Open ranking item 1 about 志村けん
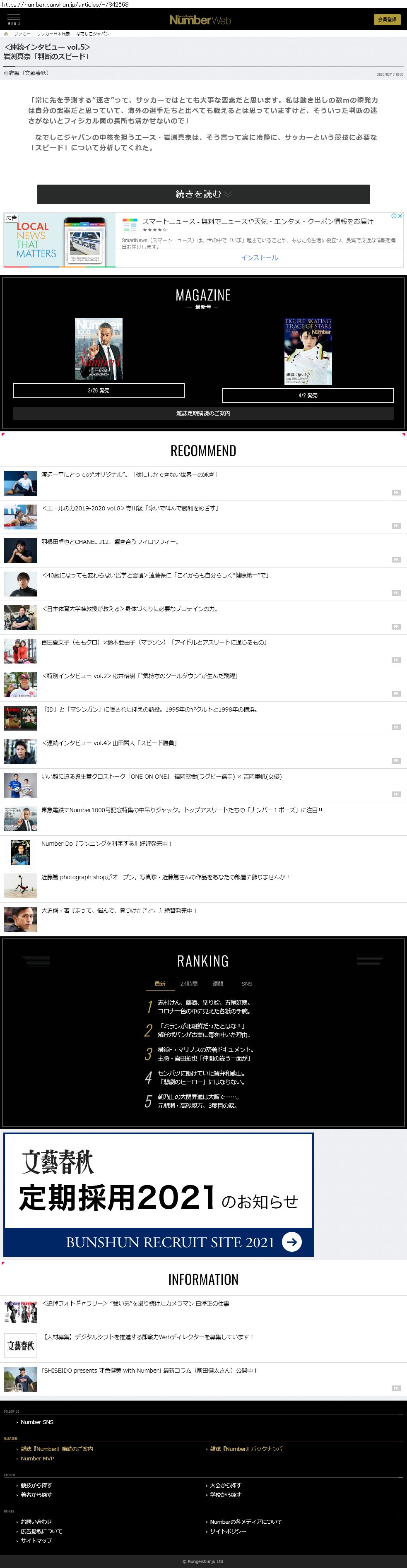Viewport: 407px width, 1568px height. click(x=204, y=1007)
